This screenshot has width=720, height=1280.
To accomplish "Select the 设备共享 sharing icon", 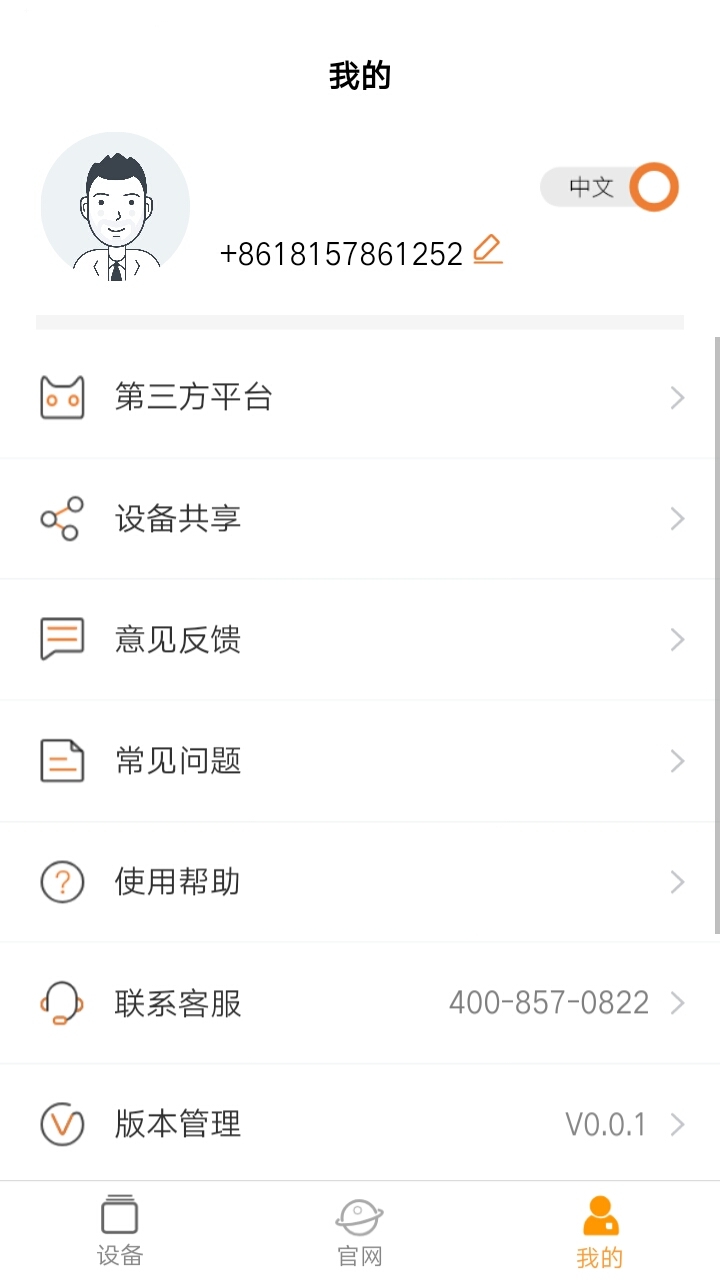I will tap(62, 518).
